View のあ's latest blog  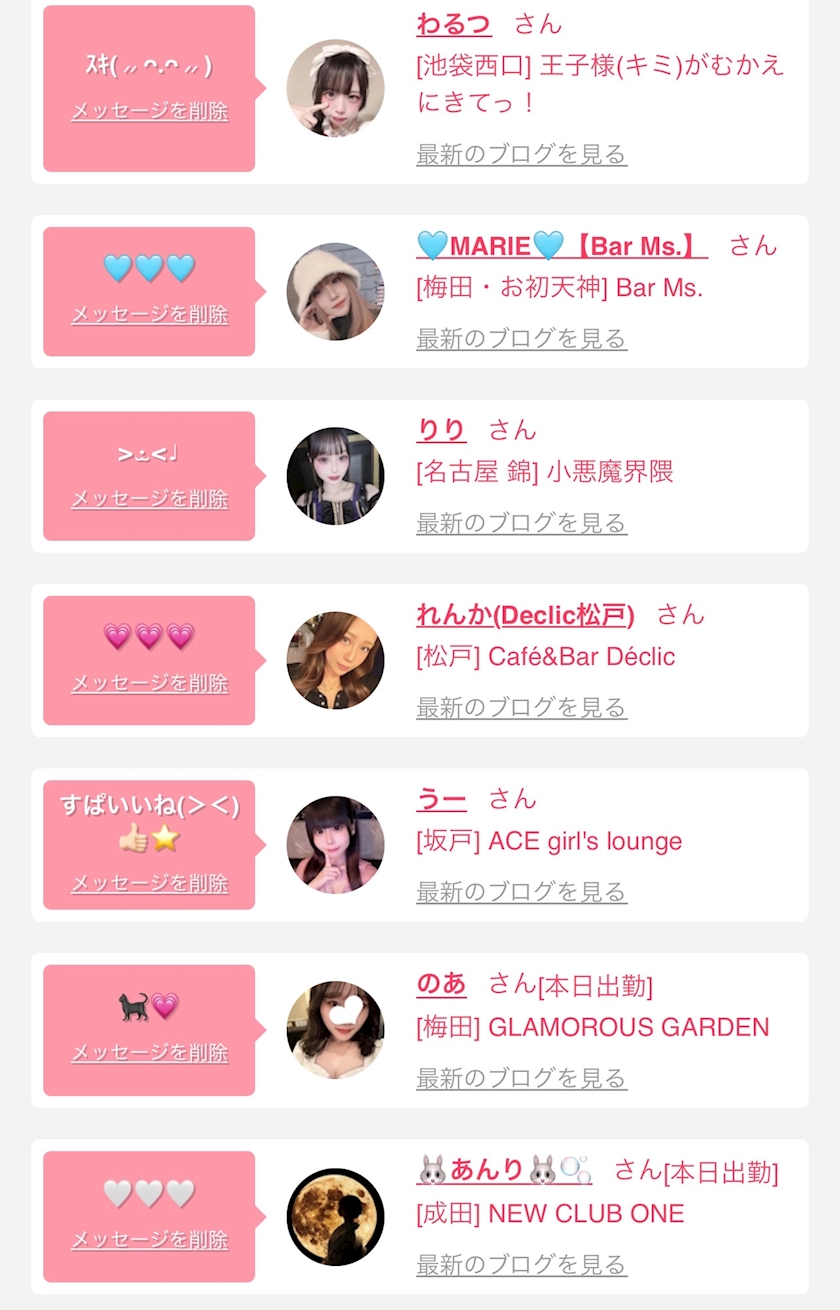tap(521, 1078)
